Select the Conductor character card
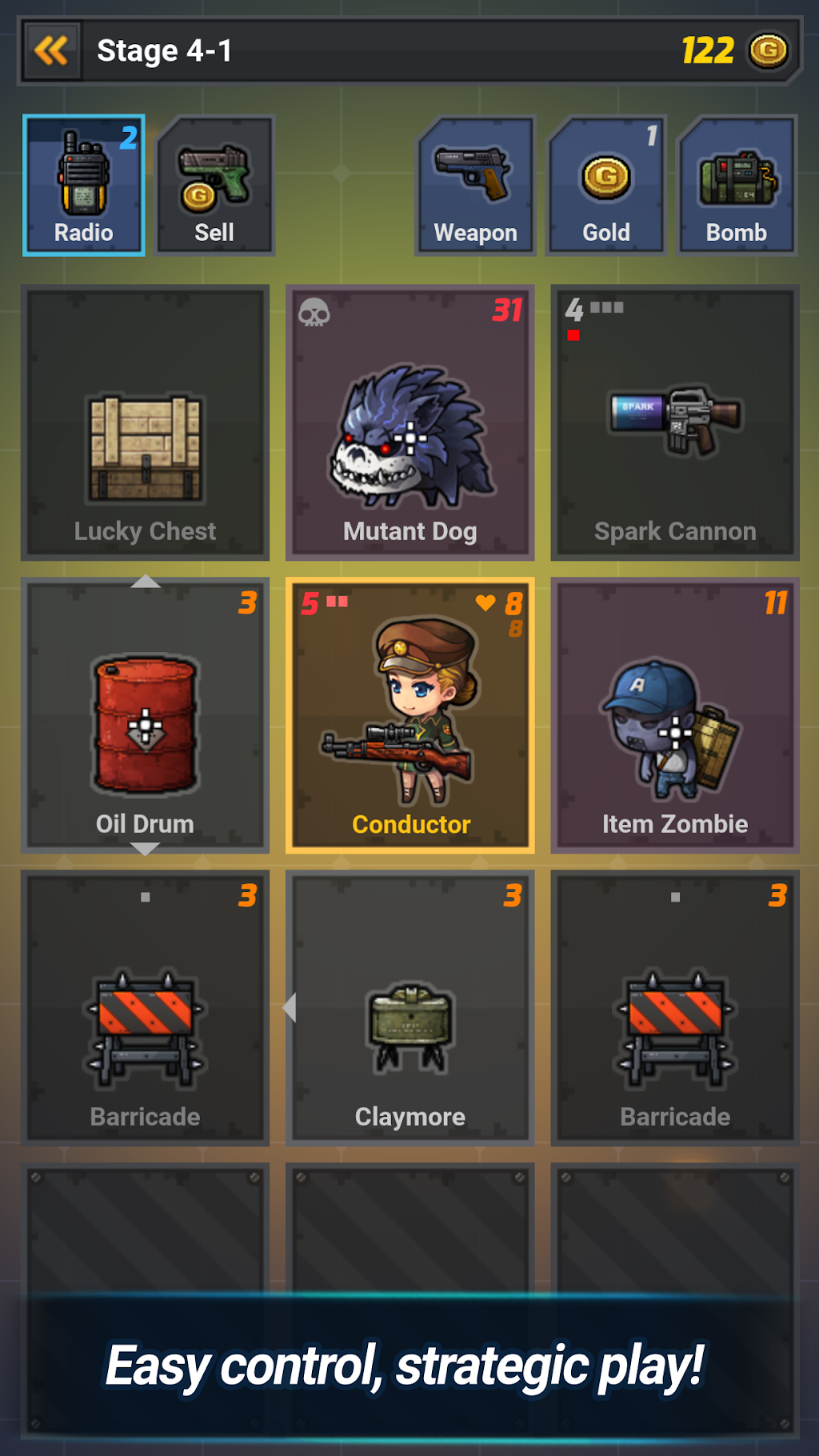The height and width of the screenshot is (1456, 819). coord(409,715)
